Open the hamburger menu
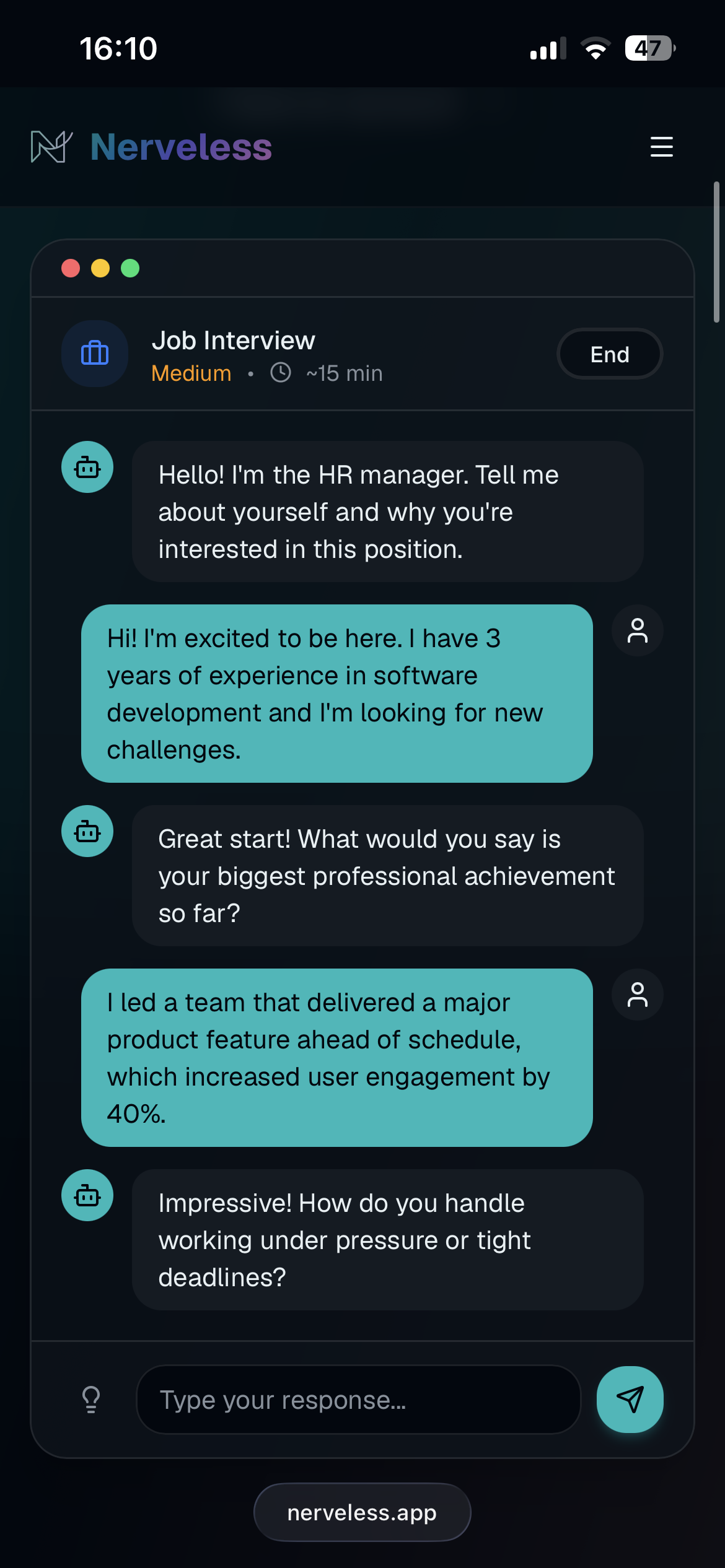 (661, 147)
